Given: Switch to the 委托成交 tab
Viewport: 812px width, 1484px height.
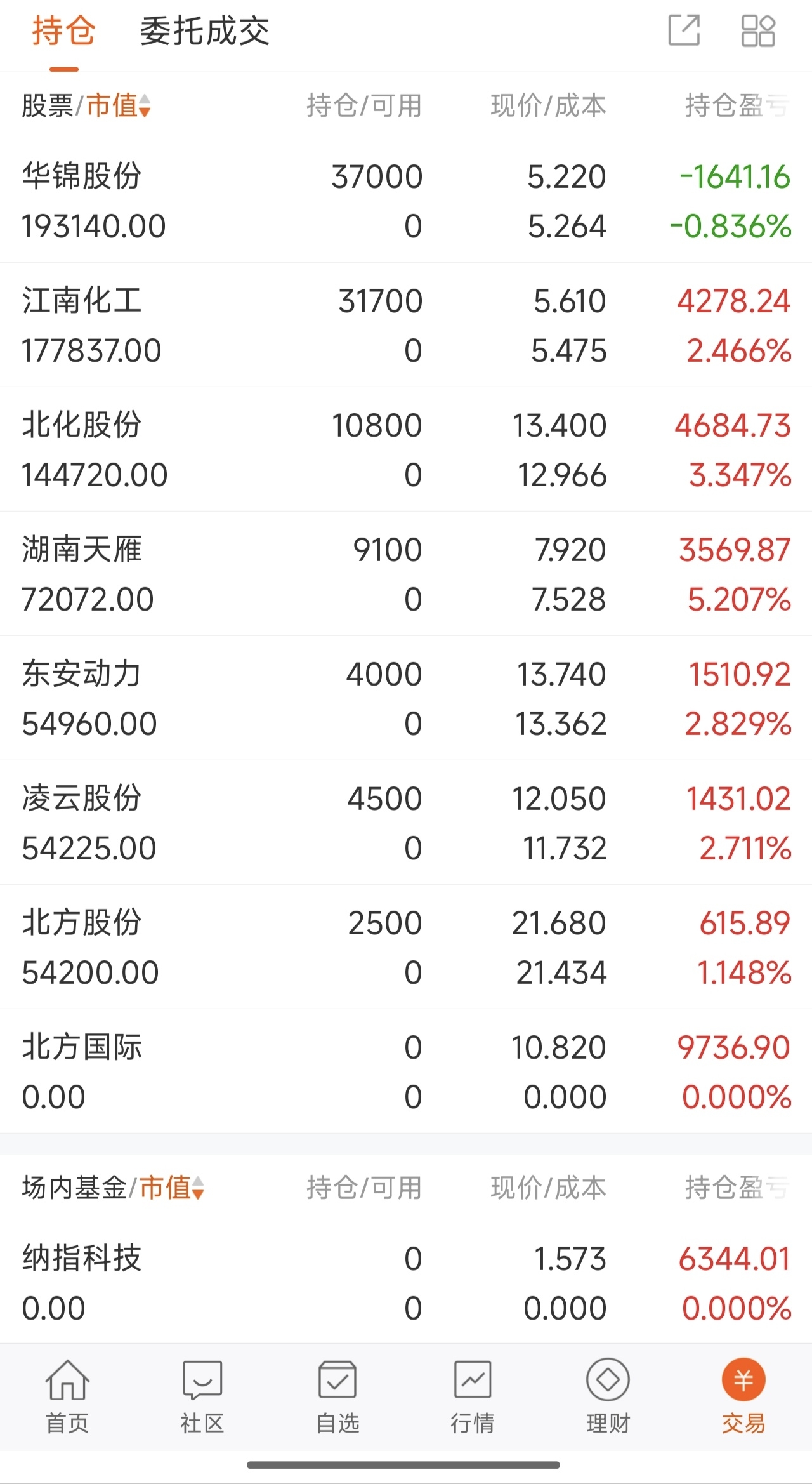Looking at the screenshot, I should coord(205,32).
